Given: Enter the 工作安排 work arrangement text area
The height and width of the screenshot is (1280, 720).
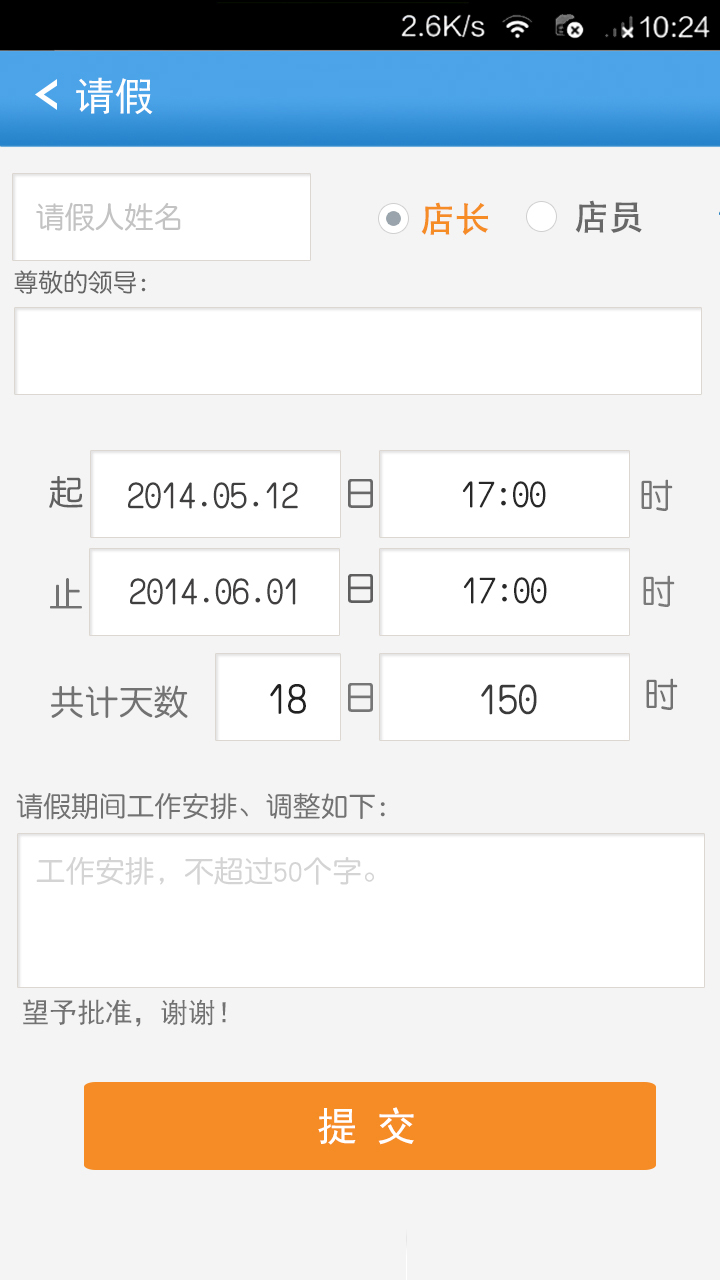Looking at the screenshot, I should click(x=361, y=910).
